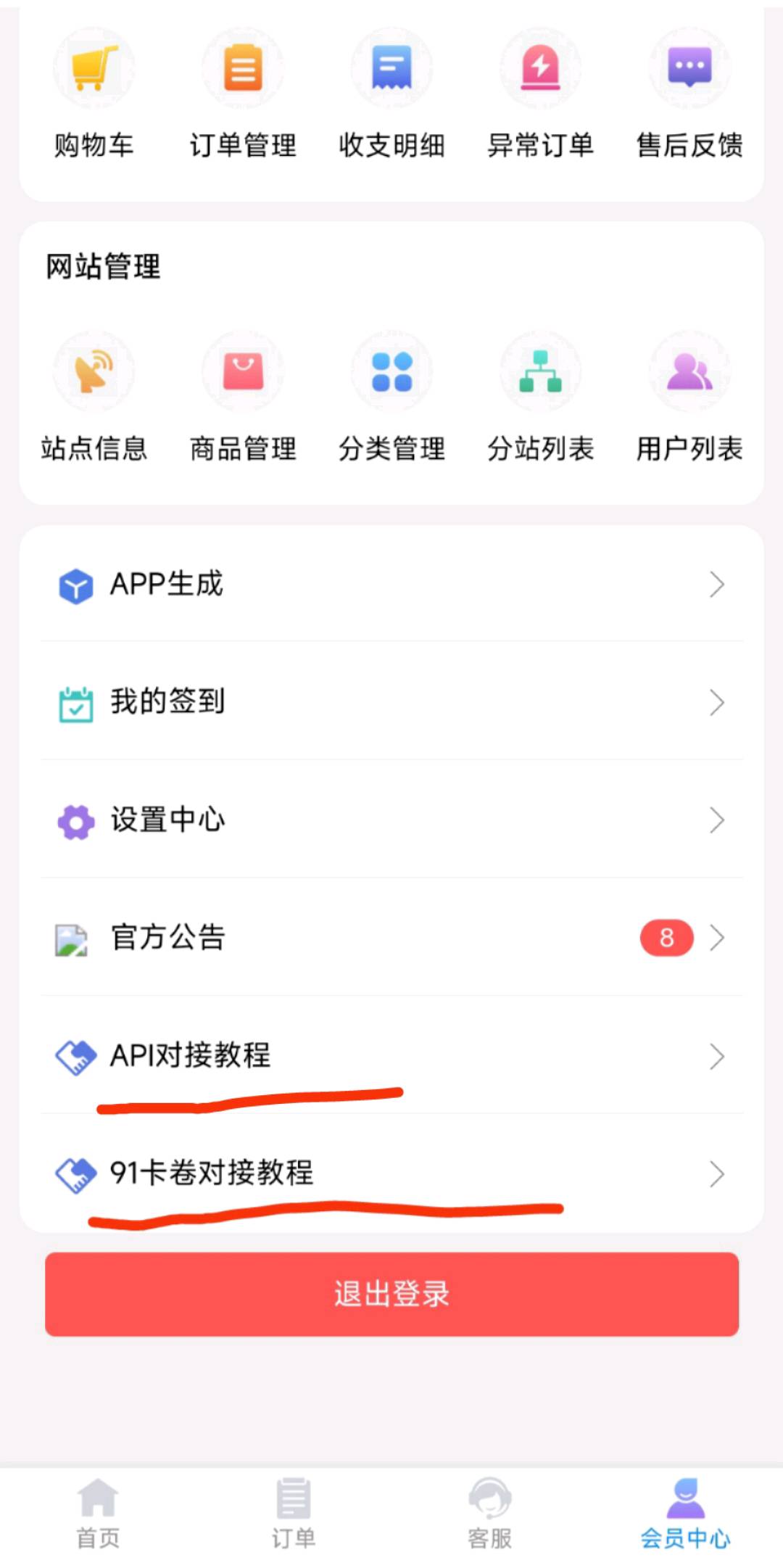Viewport: 783px width, 1568px height.
Task: View the 分站列表 sub-site list
Action: point(540,397)
